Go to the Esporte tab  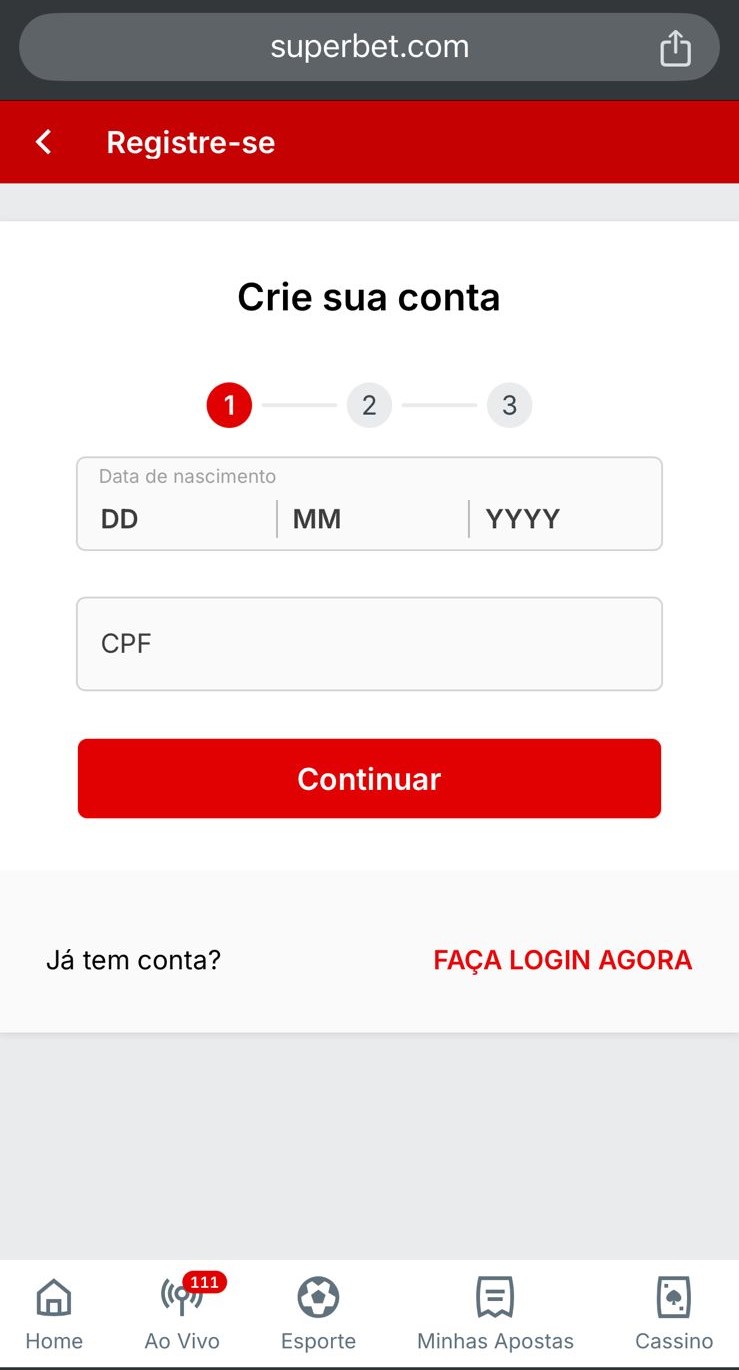click(318, 1314)
